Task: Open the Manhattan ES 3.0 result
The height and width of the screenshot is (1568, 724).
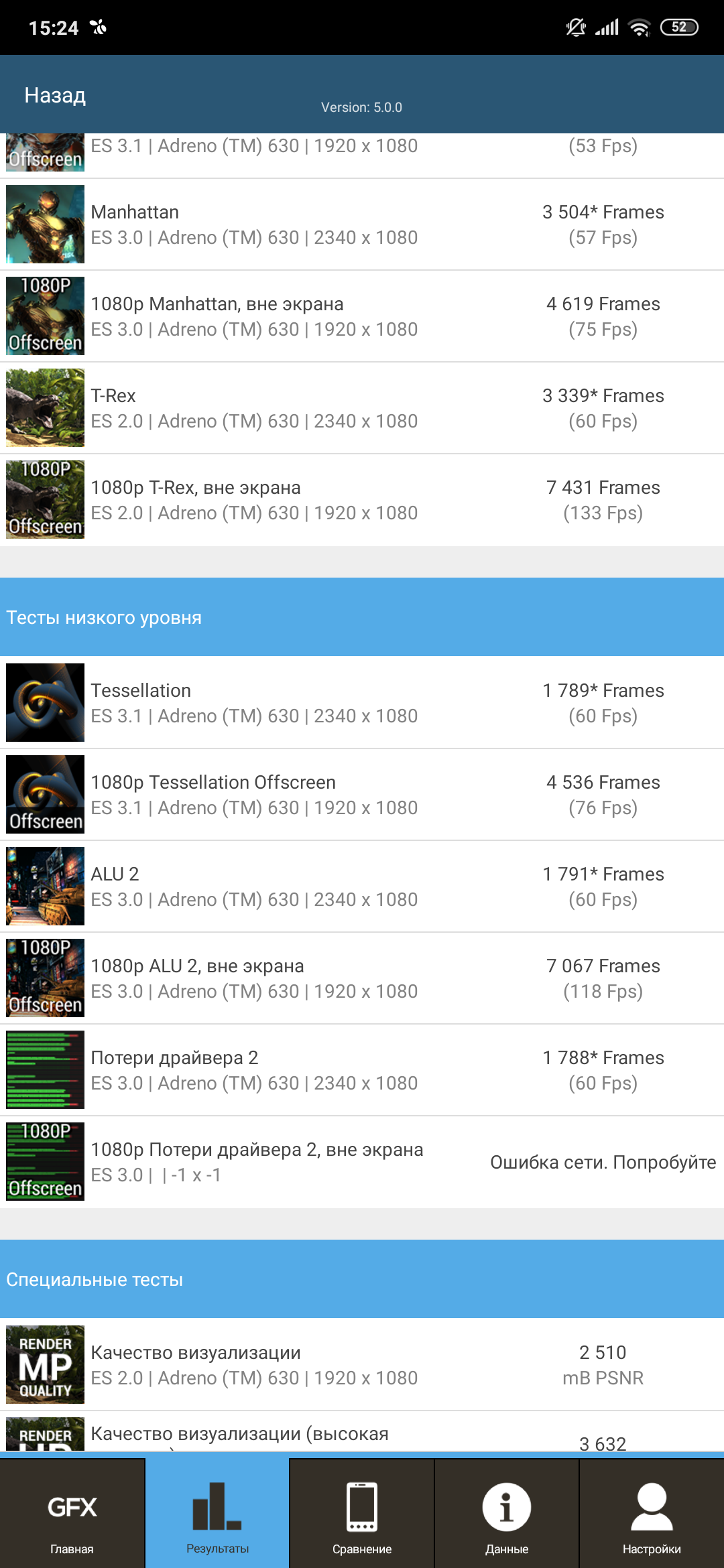Action: point(362,224)
